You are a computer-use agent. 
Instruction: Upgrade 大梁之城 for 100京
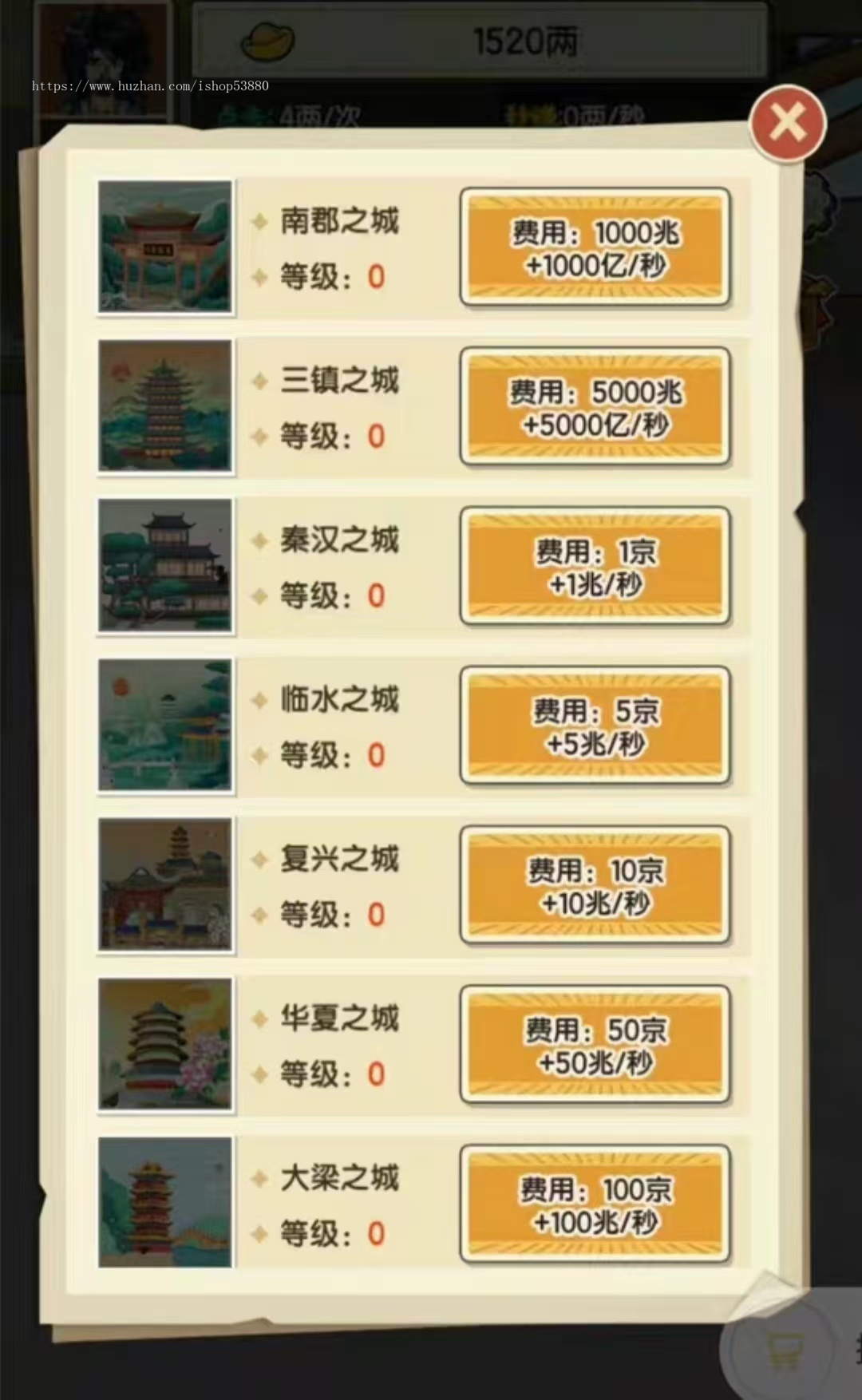point(595,1205)
